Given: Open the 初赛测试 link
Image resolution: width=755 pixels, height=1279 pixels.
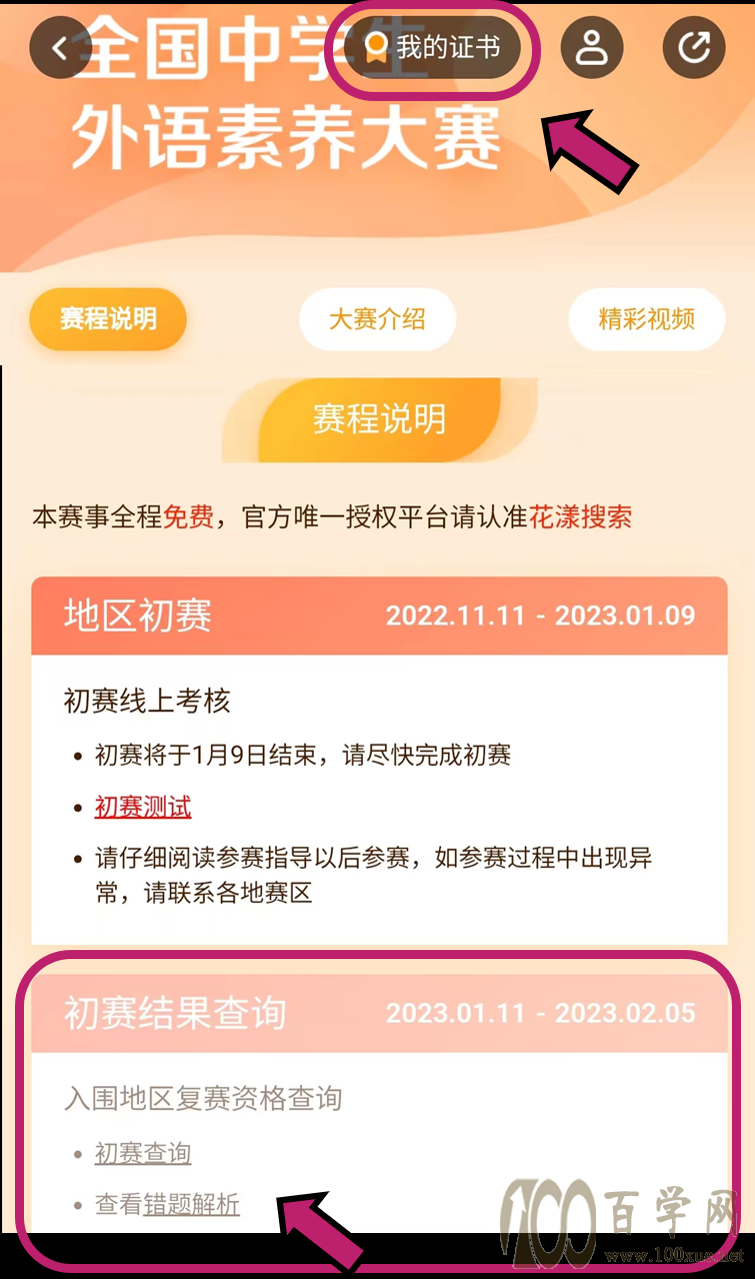Looking at the screenshot, I should pos(143,807).
